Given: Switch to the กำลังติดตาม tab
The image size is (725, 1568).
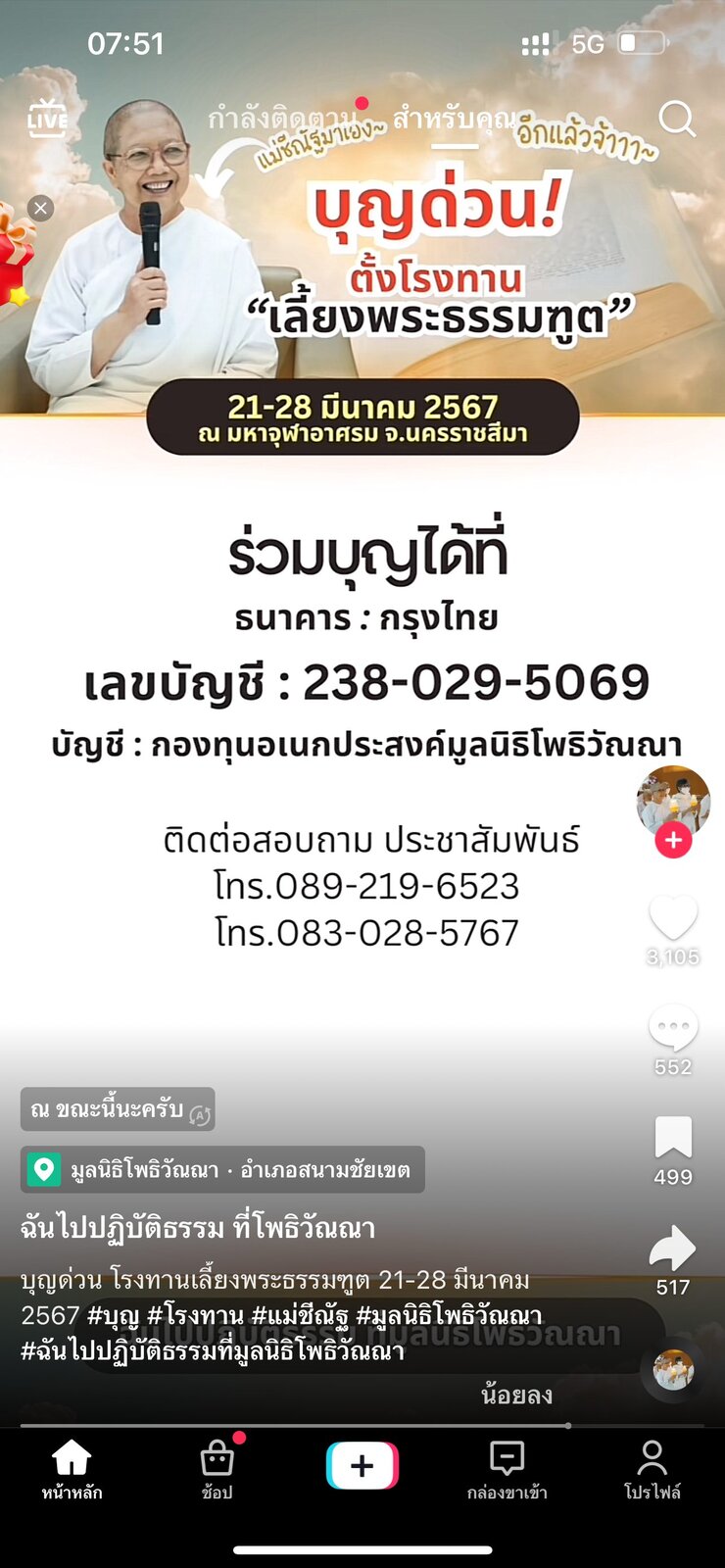Looking at the screenshot, I should tap(282, 120).
